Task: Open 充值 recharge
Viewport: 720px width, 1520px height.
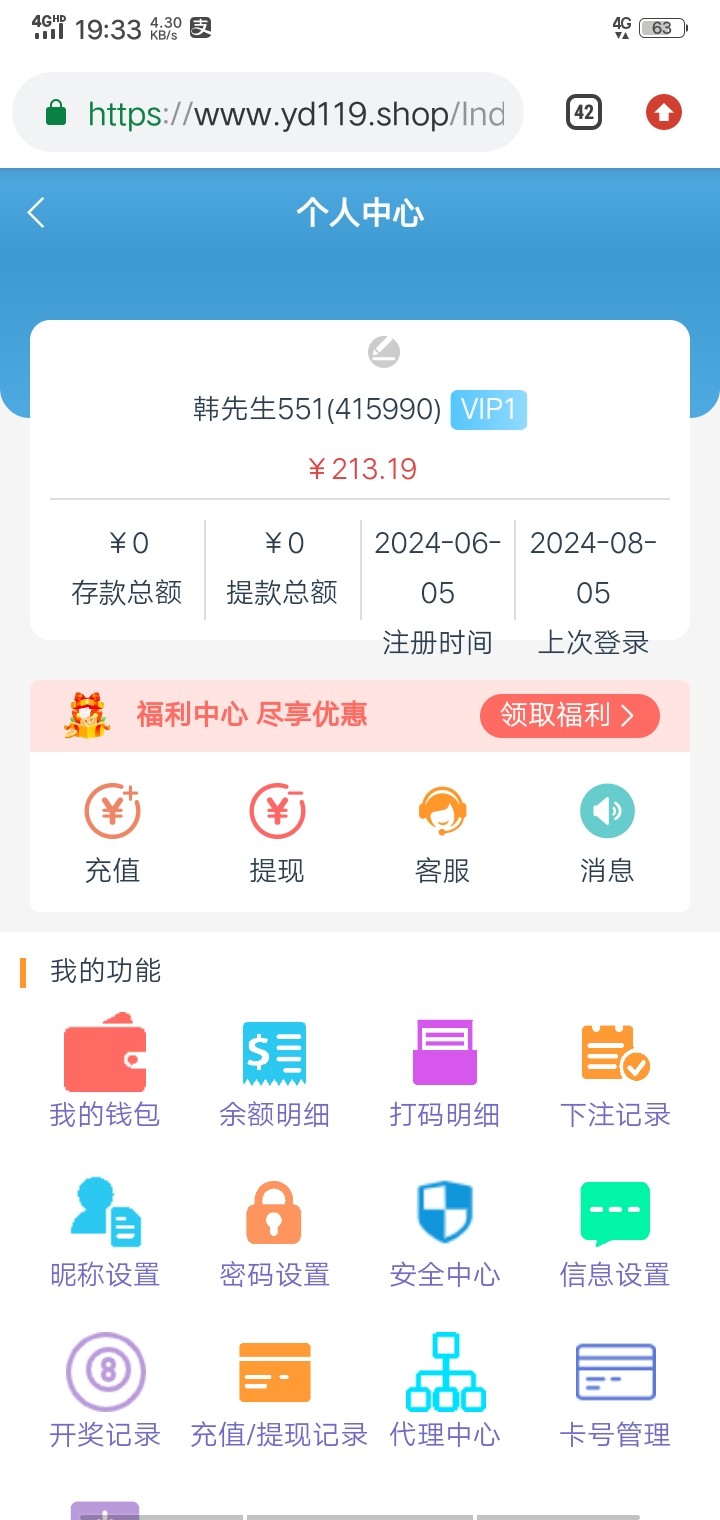Action: coord(112,834)
